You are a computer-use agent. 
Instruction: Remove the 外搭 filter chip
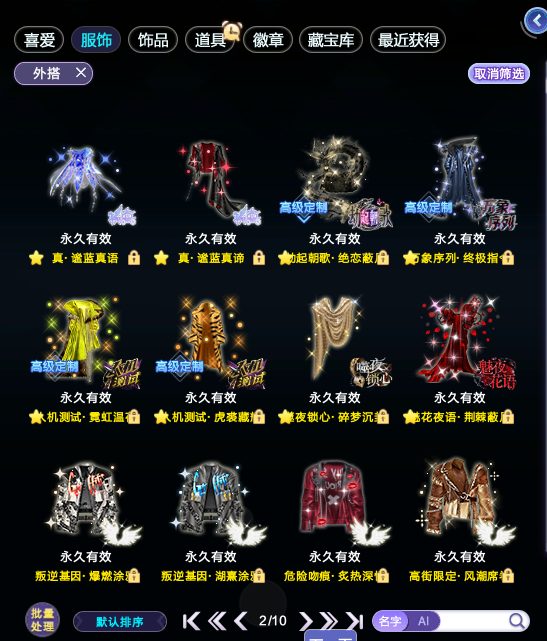click(81, 73)
